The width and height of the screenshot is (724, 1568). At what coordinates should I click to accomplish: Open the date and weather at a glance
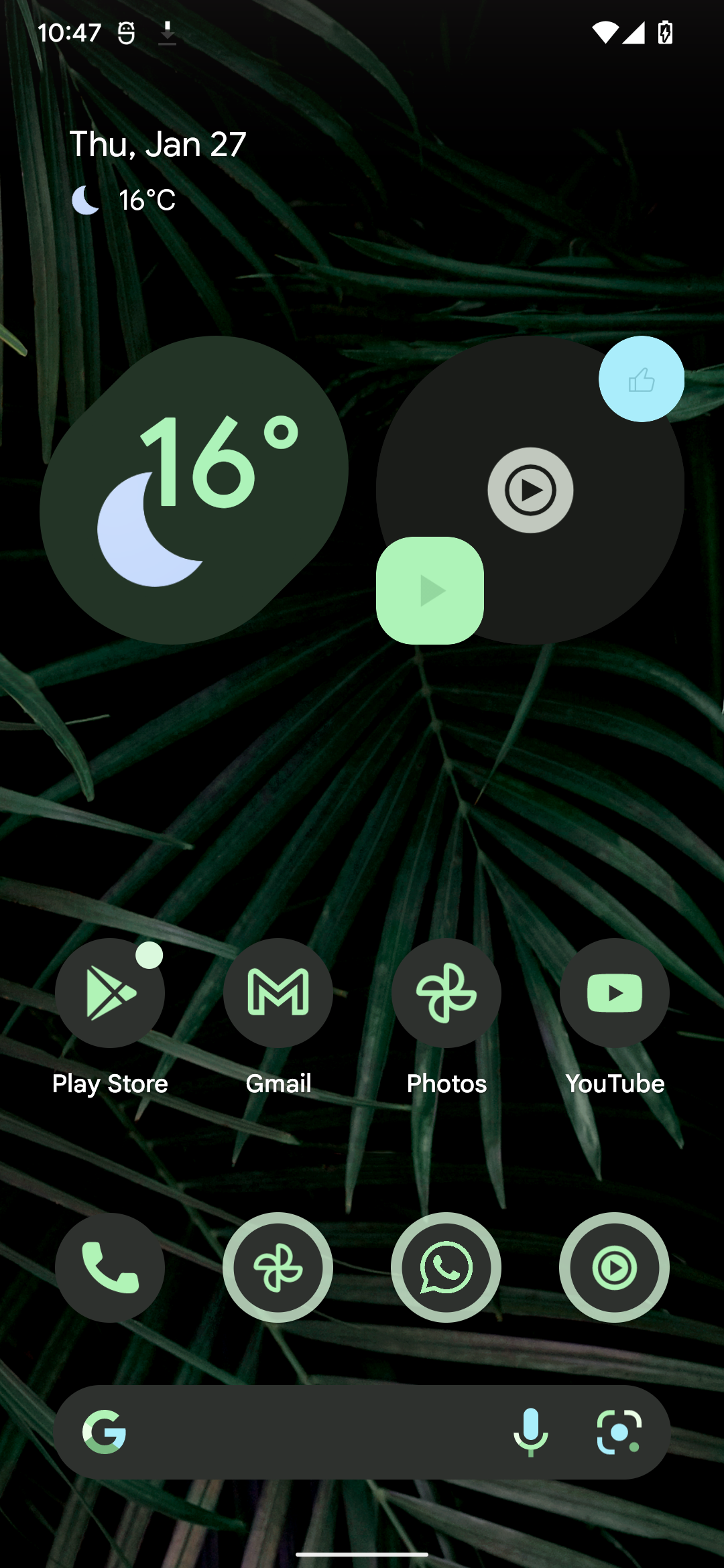158,145
